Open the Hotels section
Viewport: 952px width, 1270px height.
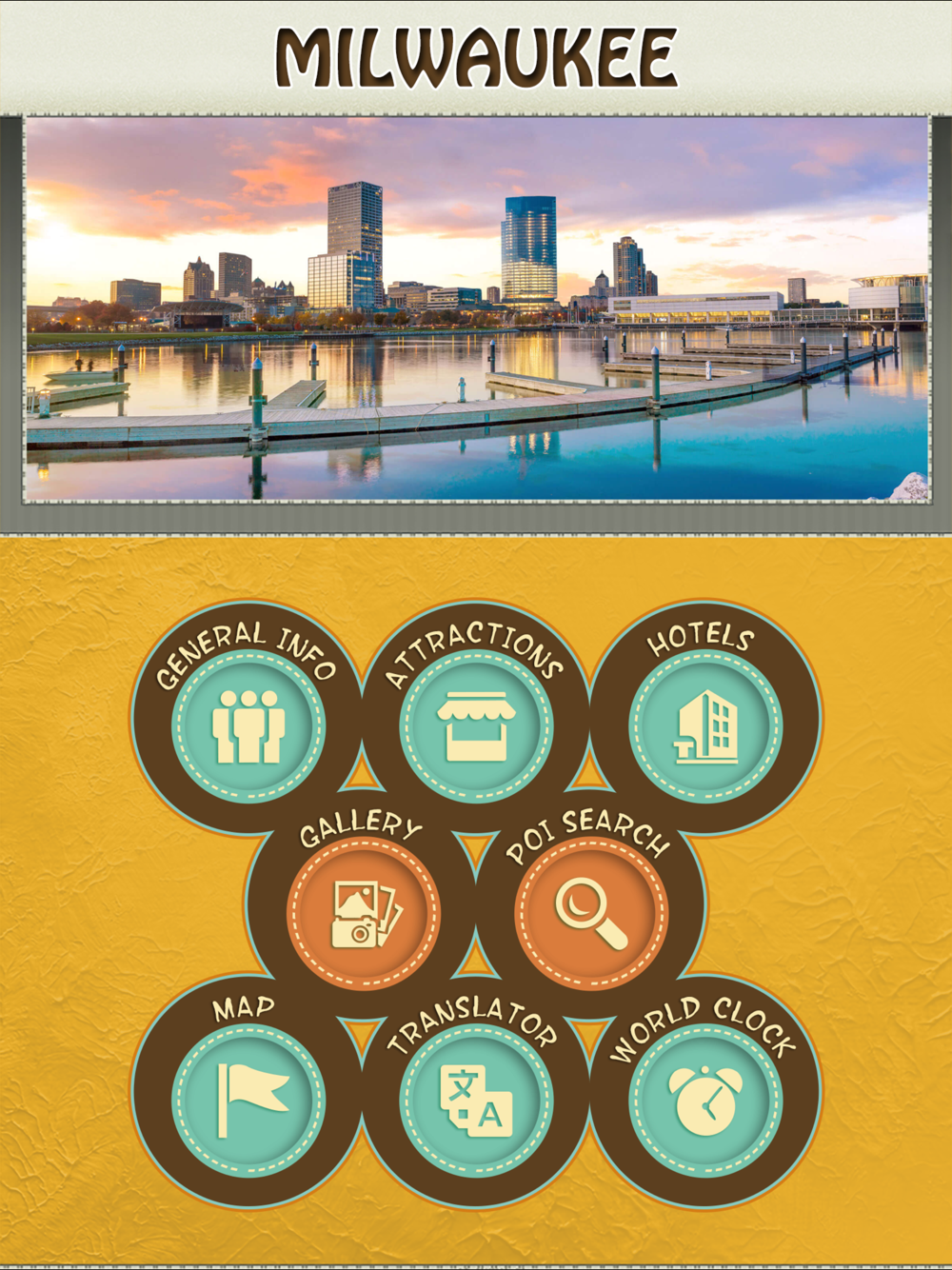pos(705,717)
